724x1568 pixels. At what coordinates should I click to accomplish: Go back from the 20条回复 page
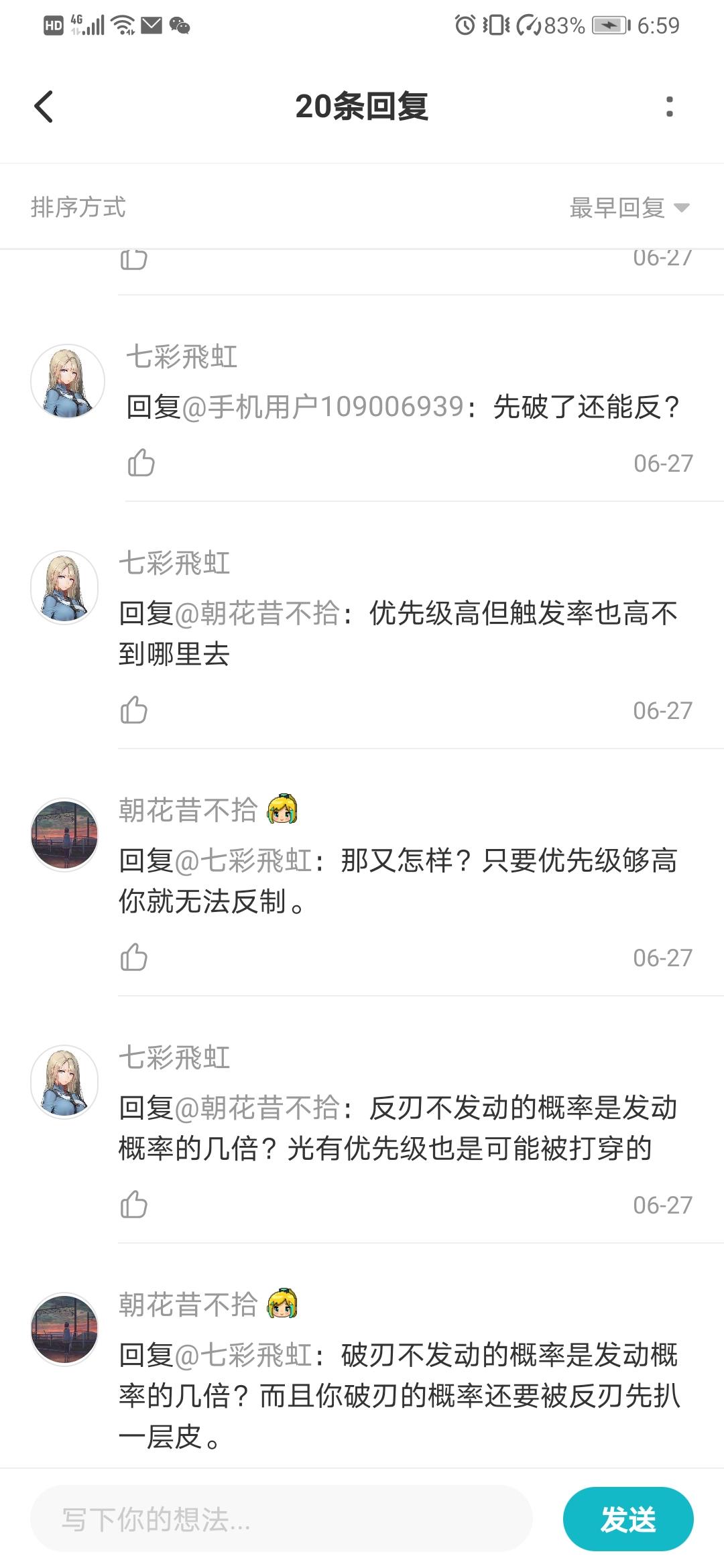(x=44, y=107)
